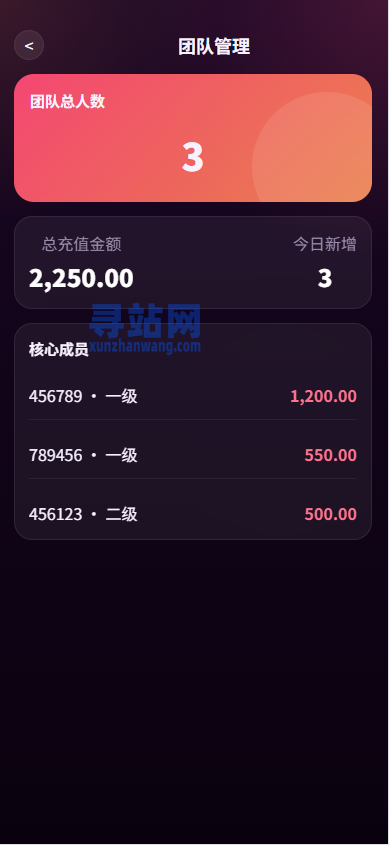Go back using the top-left arrow

pyautogui.click(x=29, y=45)
